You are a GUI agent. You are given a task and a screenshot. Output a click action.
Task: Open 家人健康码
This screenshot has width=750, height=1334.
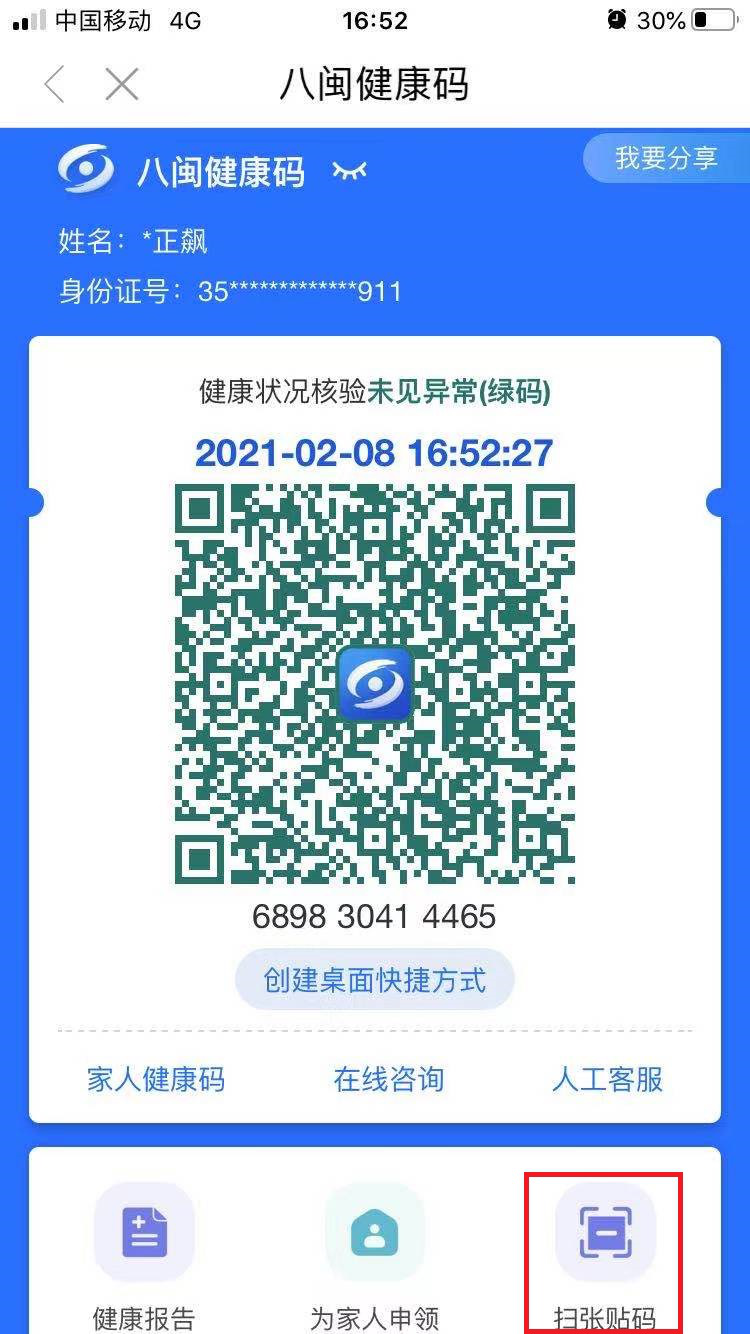pyautogui.click(x=156, y=1079)
